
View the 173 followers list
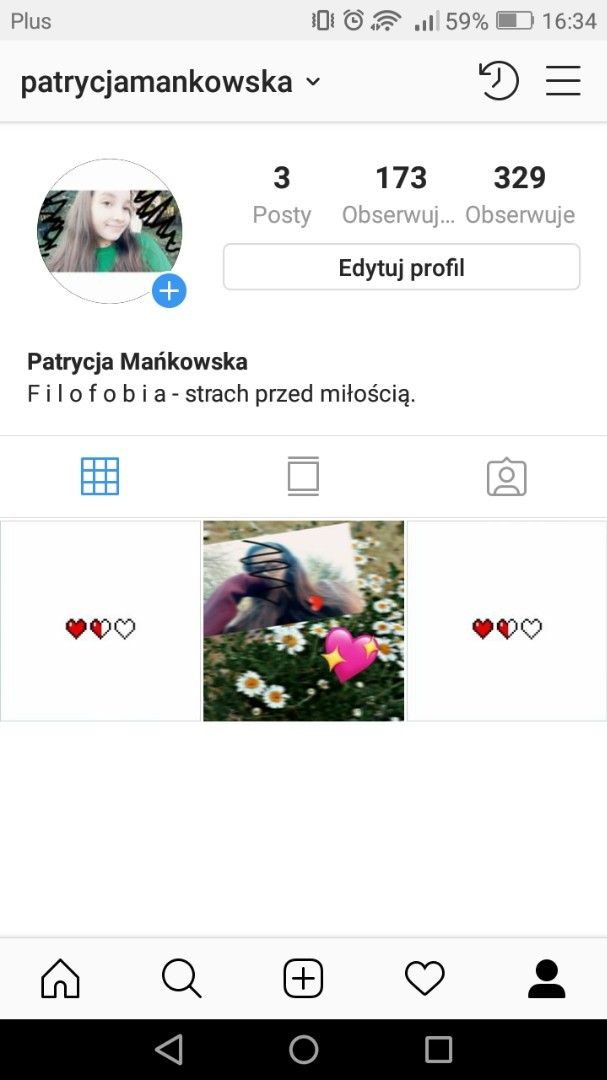click(400, 194)
